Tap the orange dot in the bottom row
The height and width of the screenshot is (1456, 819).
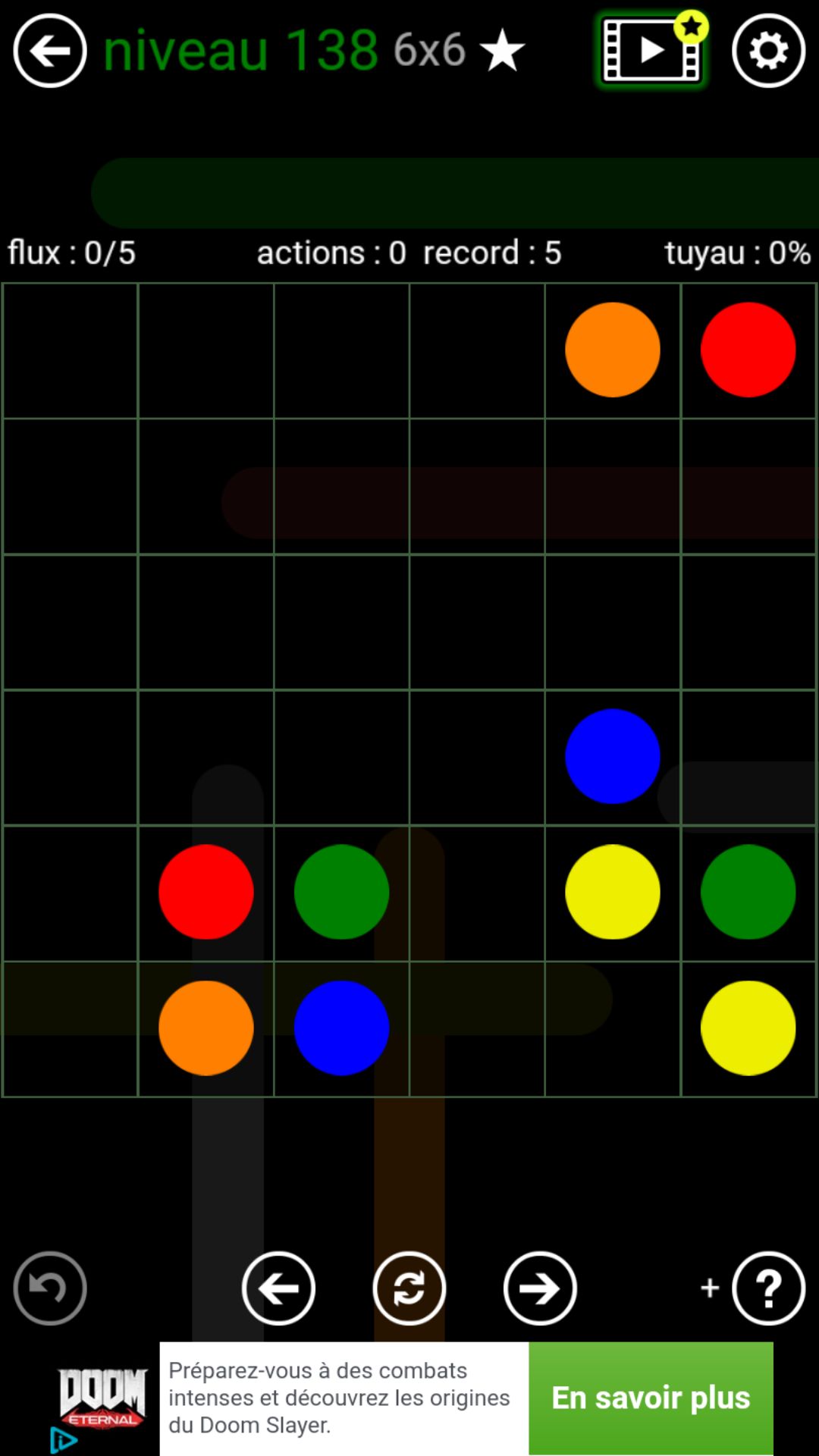206,1028
